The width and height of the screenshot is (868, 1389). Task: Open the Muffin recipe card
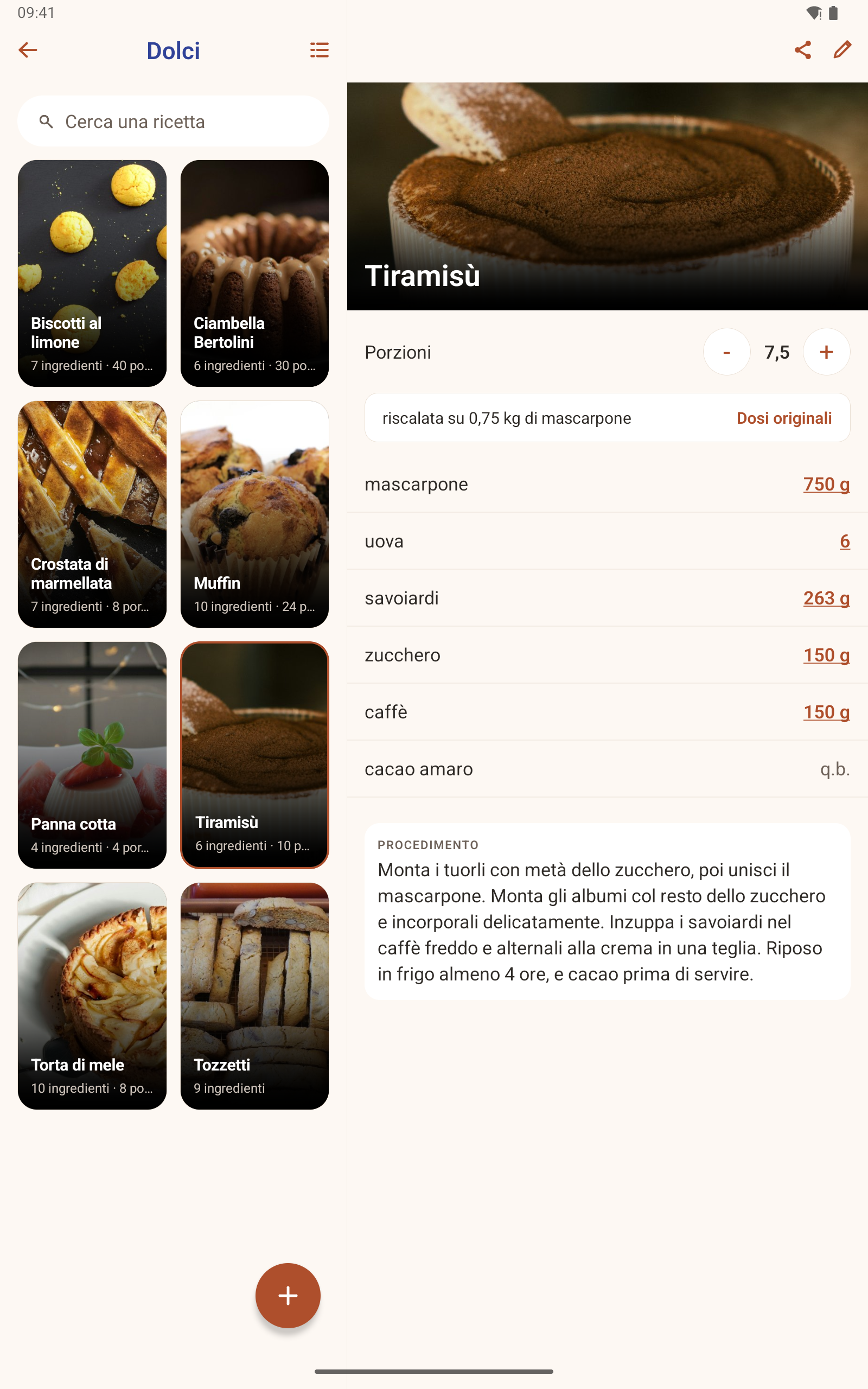point(255,514)
